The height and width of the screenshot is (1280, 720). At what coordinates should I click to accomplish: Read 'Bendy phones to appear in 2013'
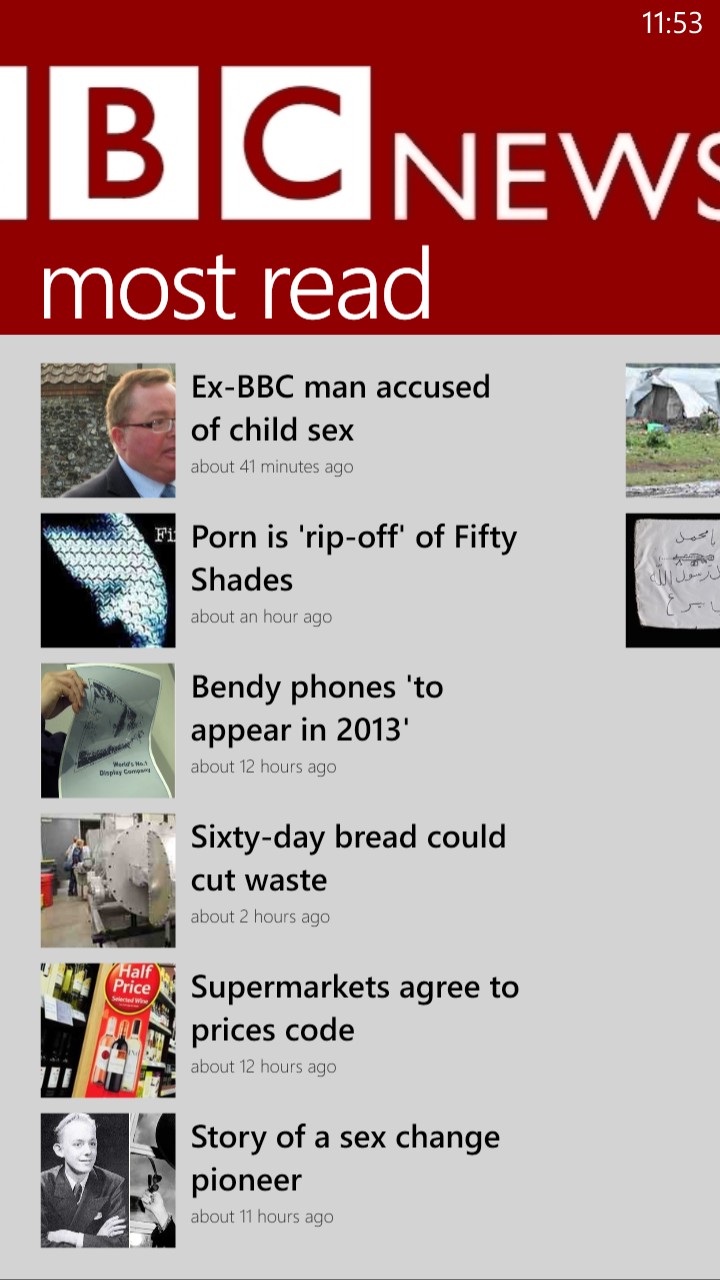[316, 708]
